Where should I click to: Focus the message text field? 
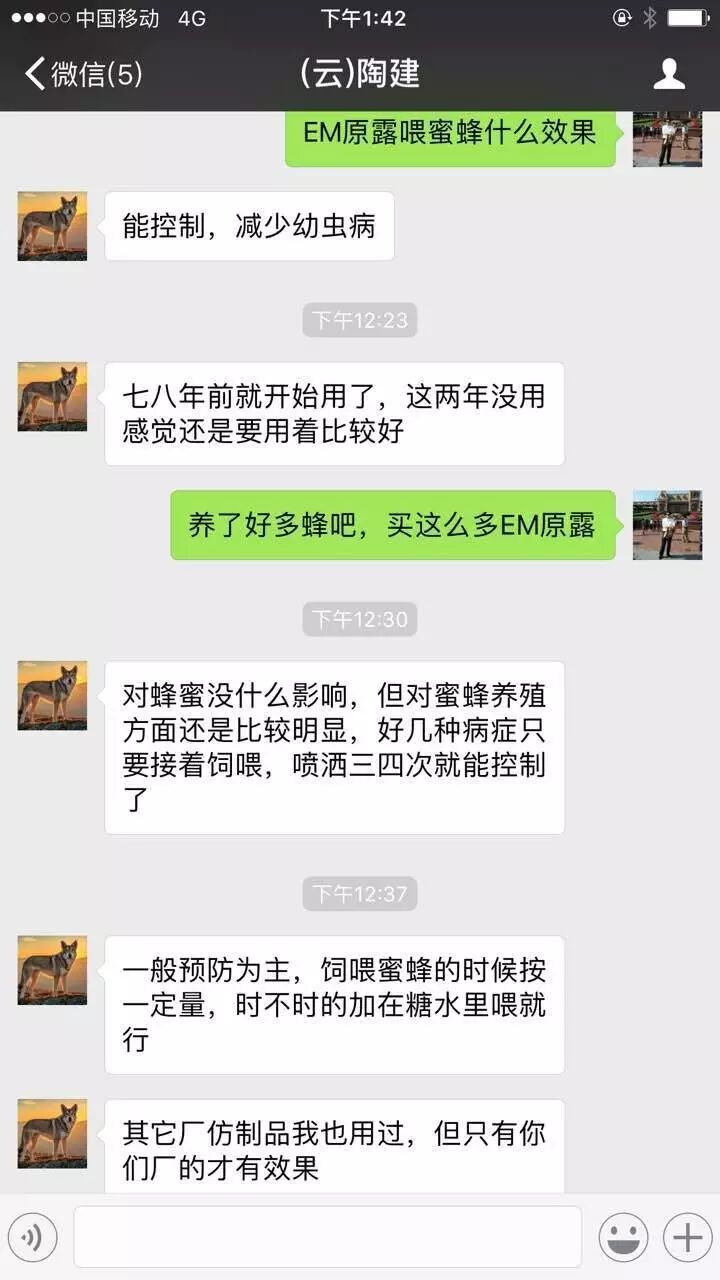pyautogui.click(x=327, y=1237)
